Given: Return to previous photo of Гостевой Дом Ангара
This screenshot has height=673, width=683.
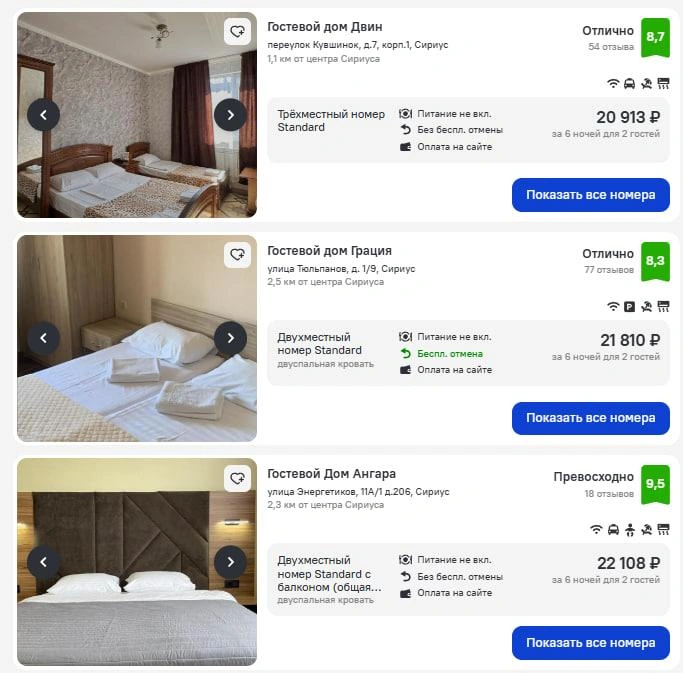Looking at the screenshot, I should pos(43,561).
